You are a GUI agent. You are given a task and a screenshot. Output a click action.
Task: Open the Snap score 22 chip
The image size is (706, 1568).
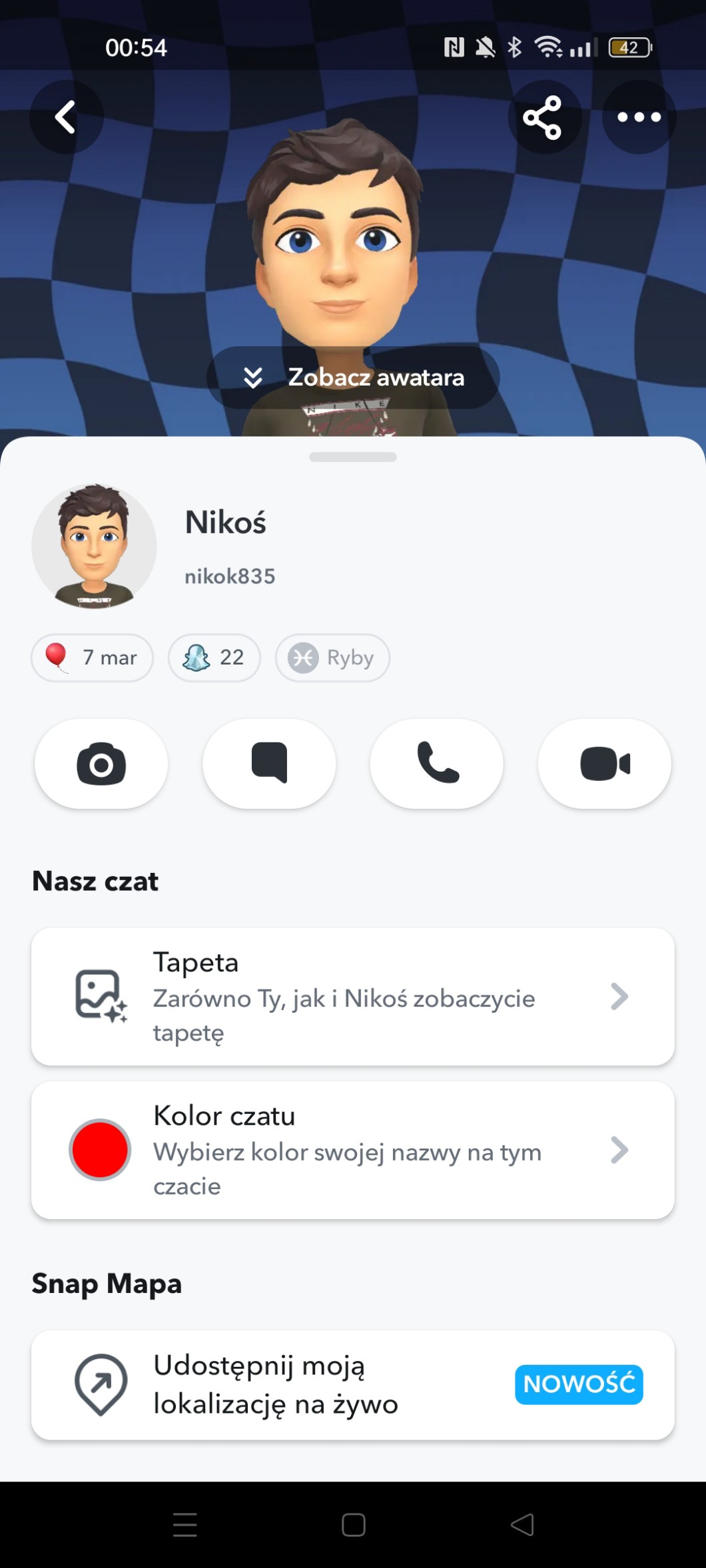coord(214,658)
